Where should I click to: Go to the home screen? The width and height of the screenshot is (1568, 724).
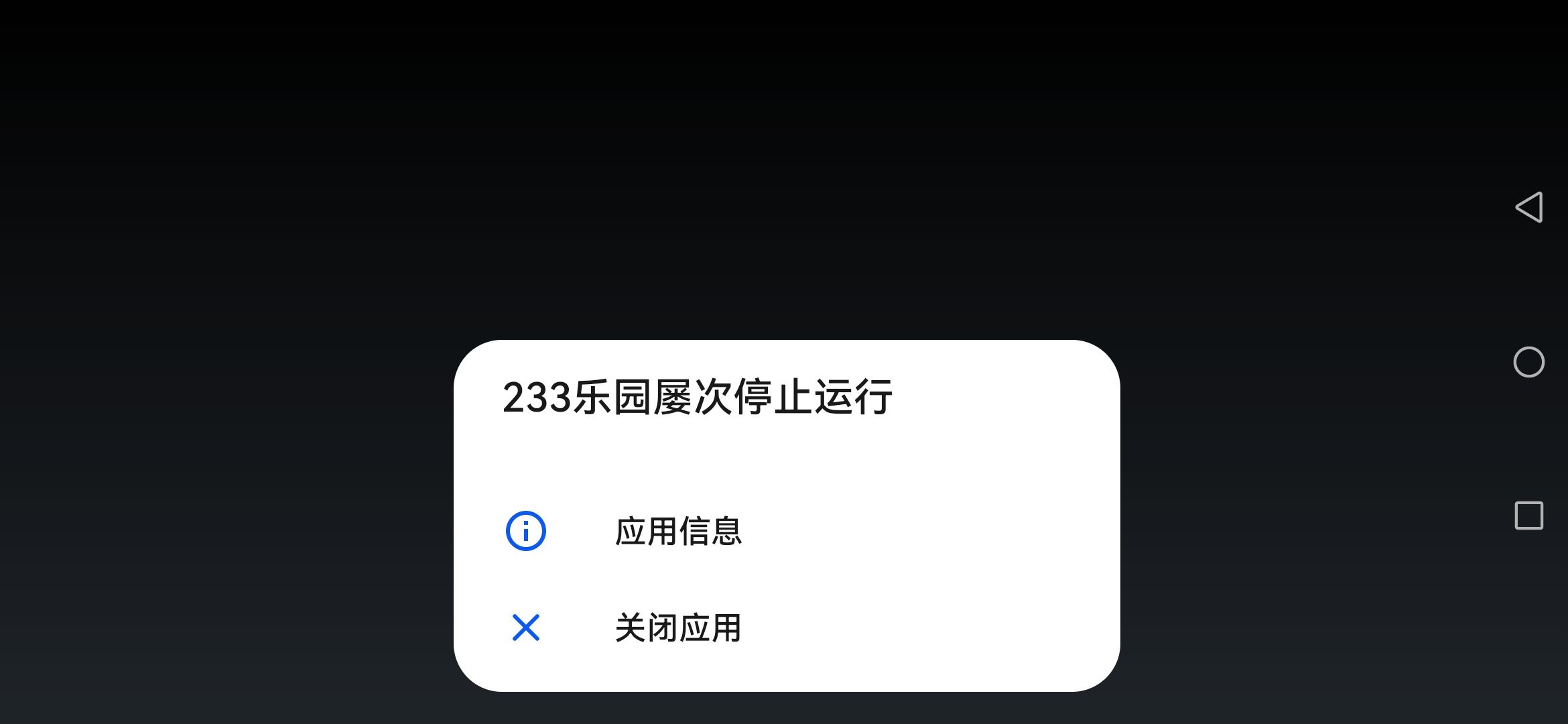1529,362
